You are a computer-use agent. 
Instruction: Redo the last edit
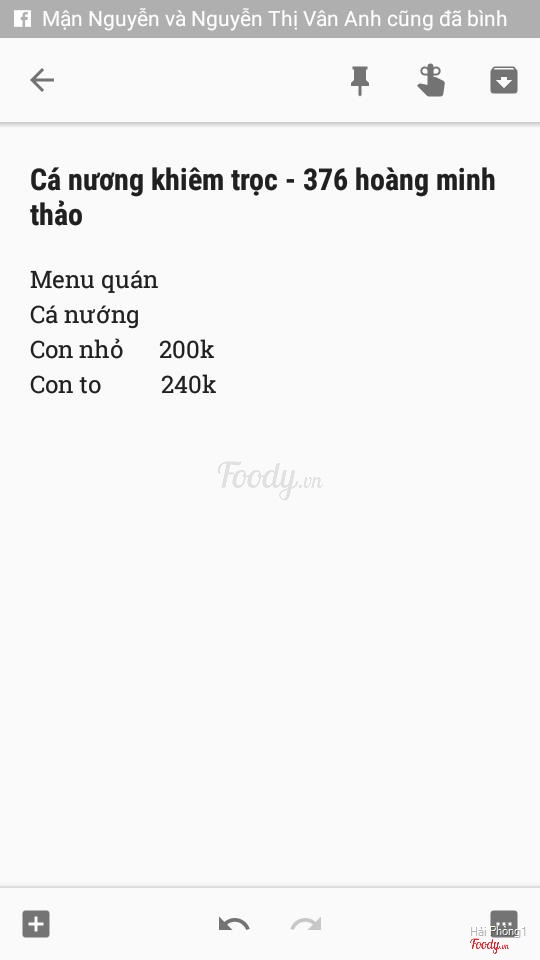(306, 924)
